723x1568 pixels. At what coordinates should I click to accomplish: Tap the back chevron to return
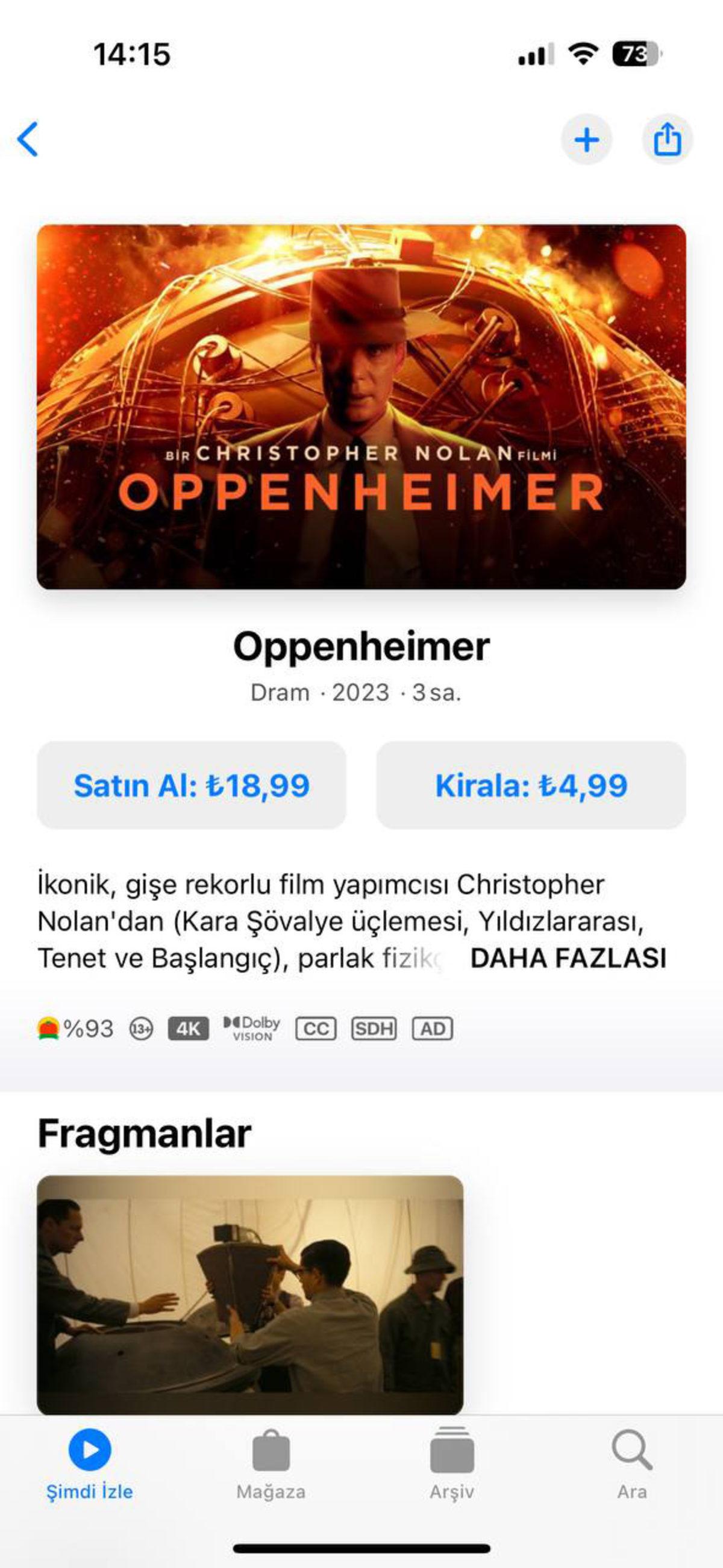(x=27, y=138)
